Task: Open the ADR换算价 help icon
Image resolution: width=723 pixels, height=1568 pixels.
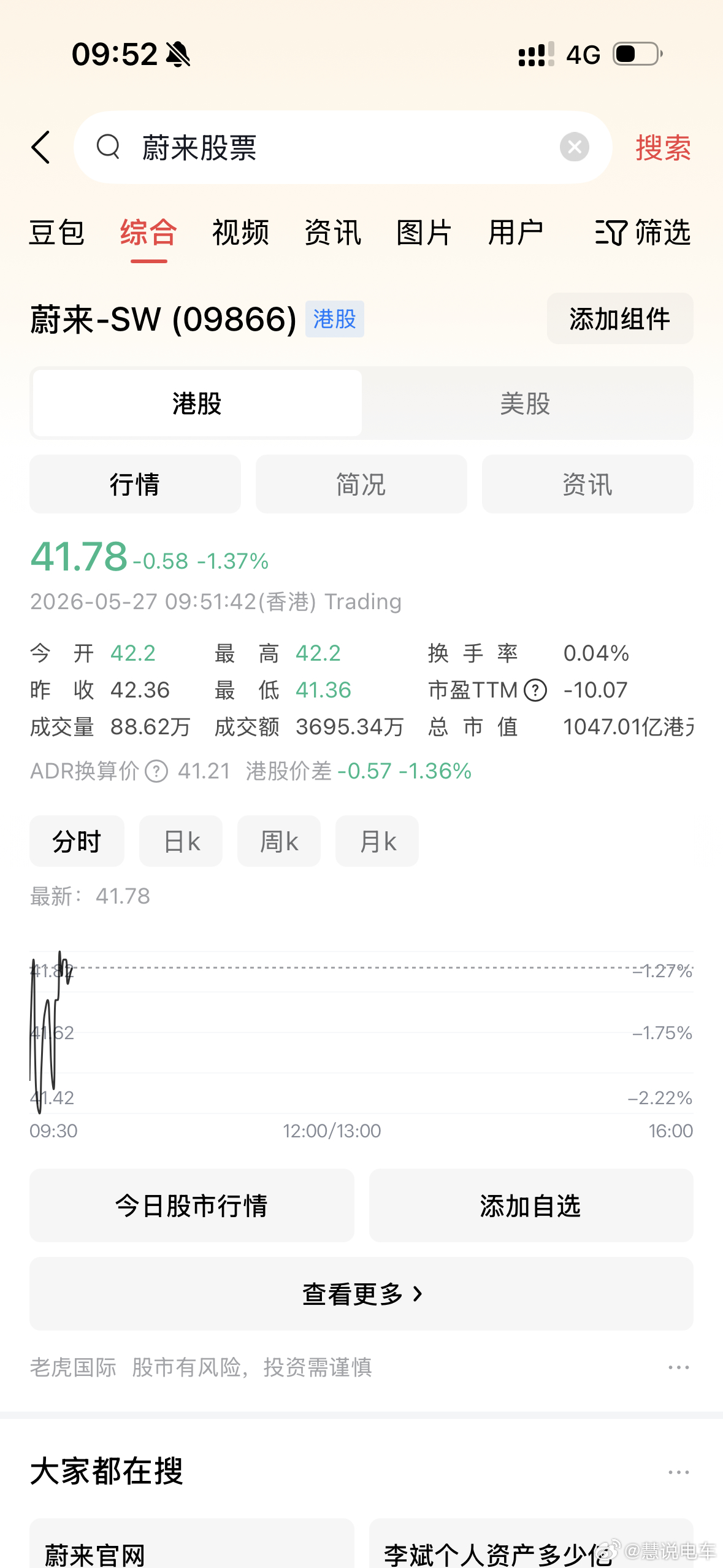Action: [156, 771]
